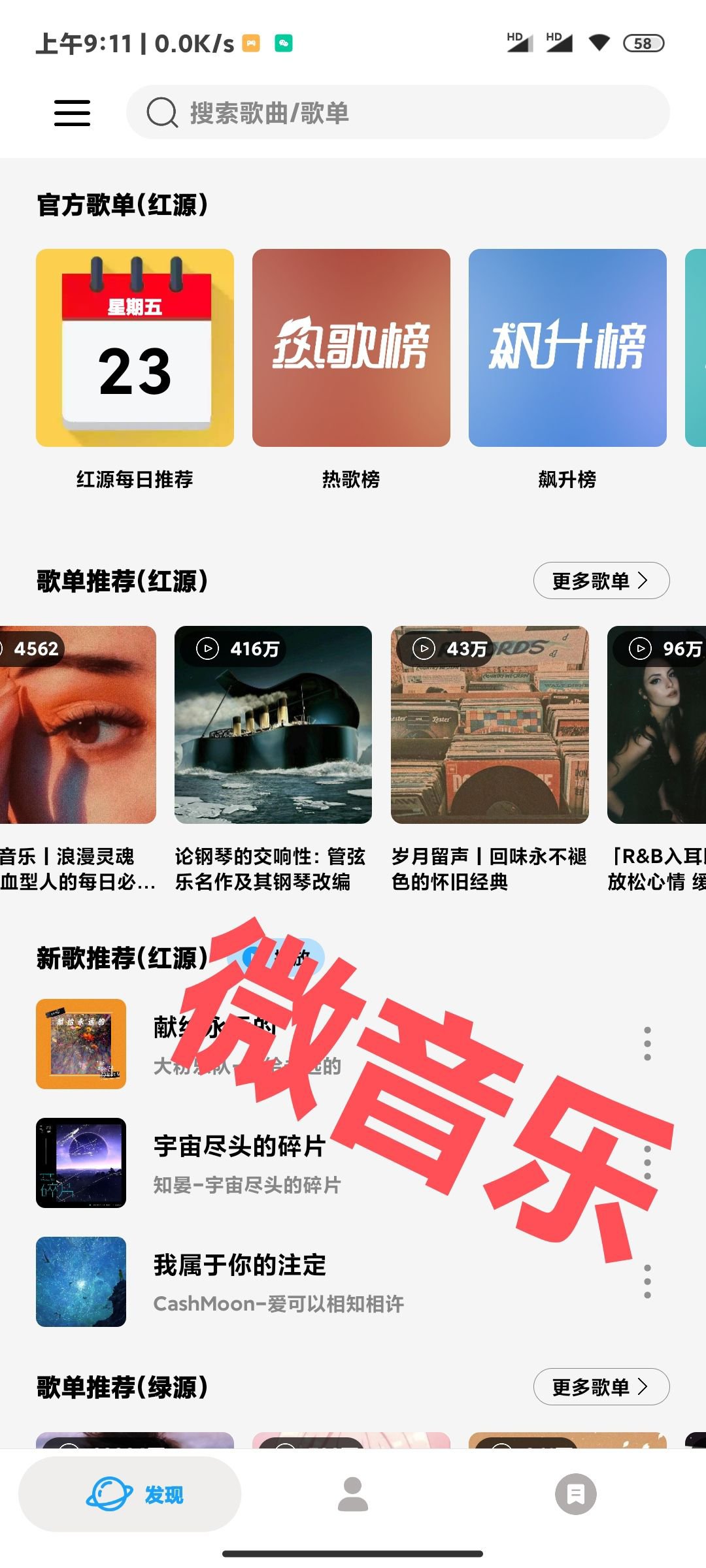
Task: Expand 更多歌单 for 歌单推荐(红源)
Action: pyautogui.click(x=600, y=580)
